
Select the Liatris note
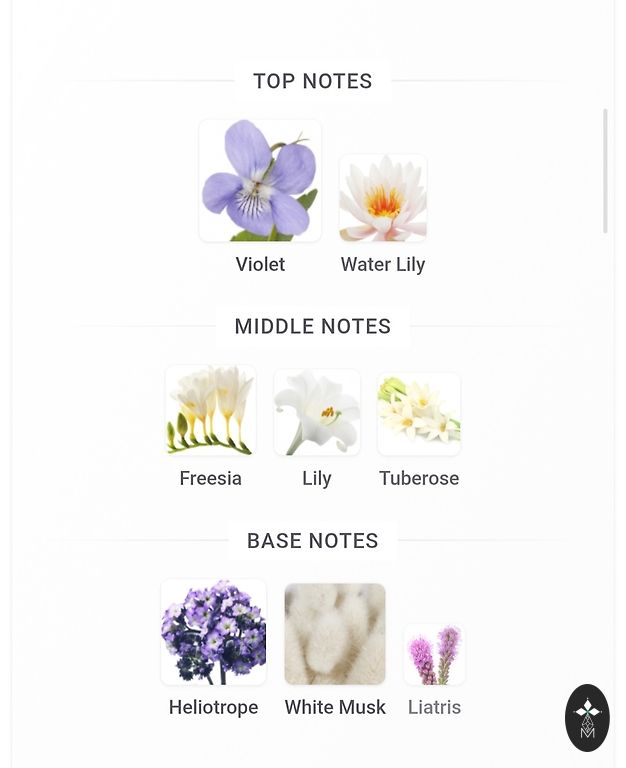434,656
